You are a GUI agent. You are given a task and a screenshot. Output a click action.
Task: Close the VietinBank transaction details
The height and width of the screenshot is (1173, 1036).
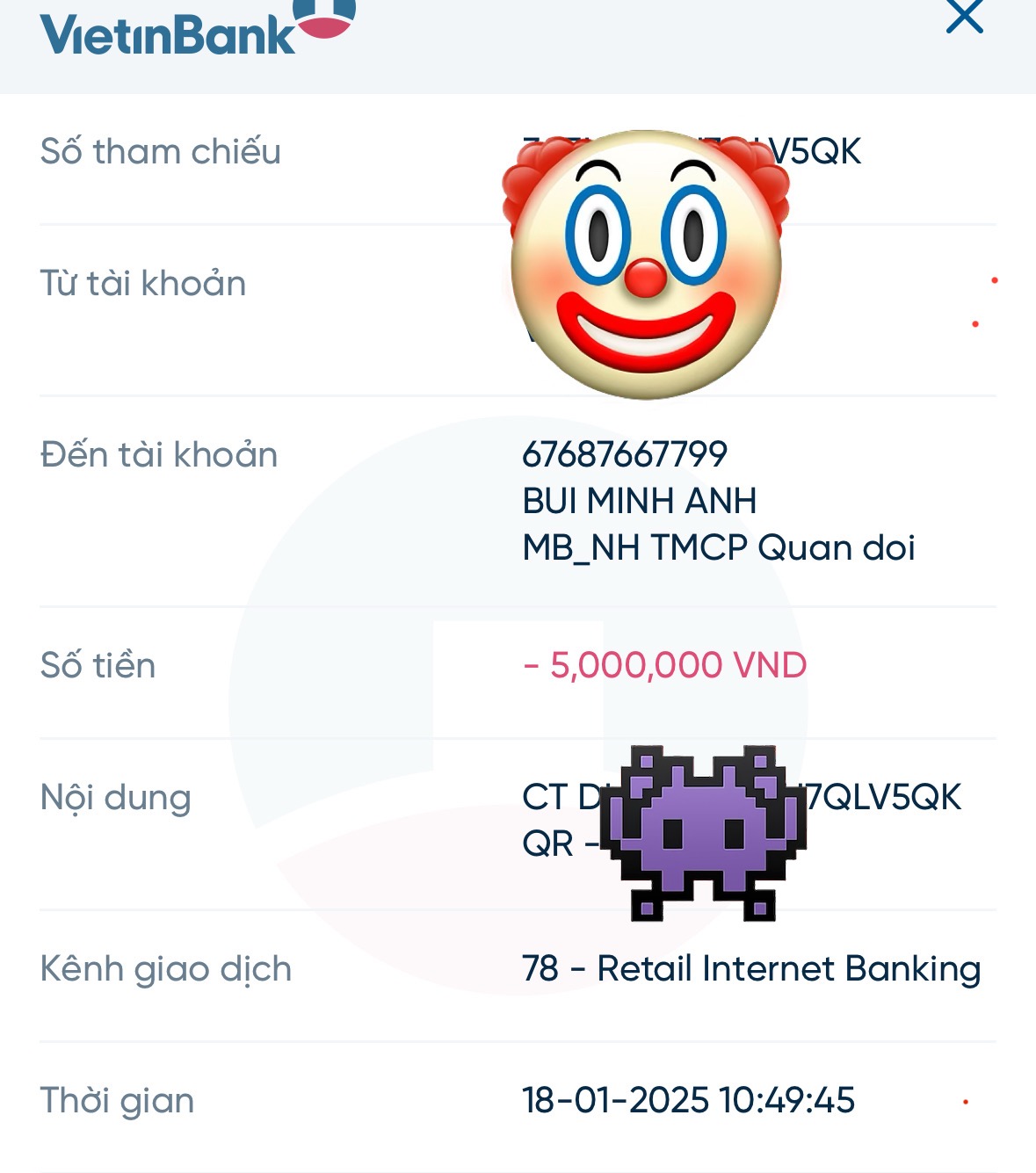(964, 16)
